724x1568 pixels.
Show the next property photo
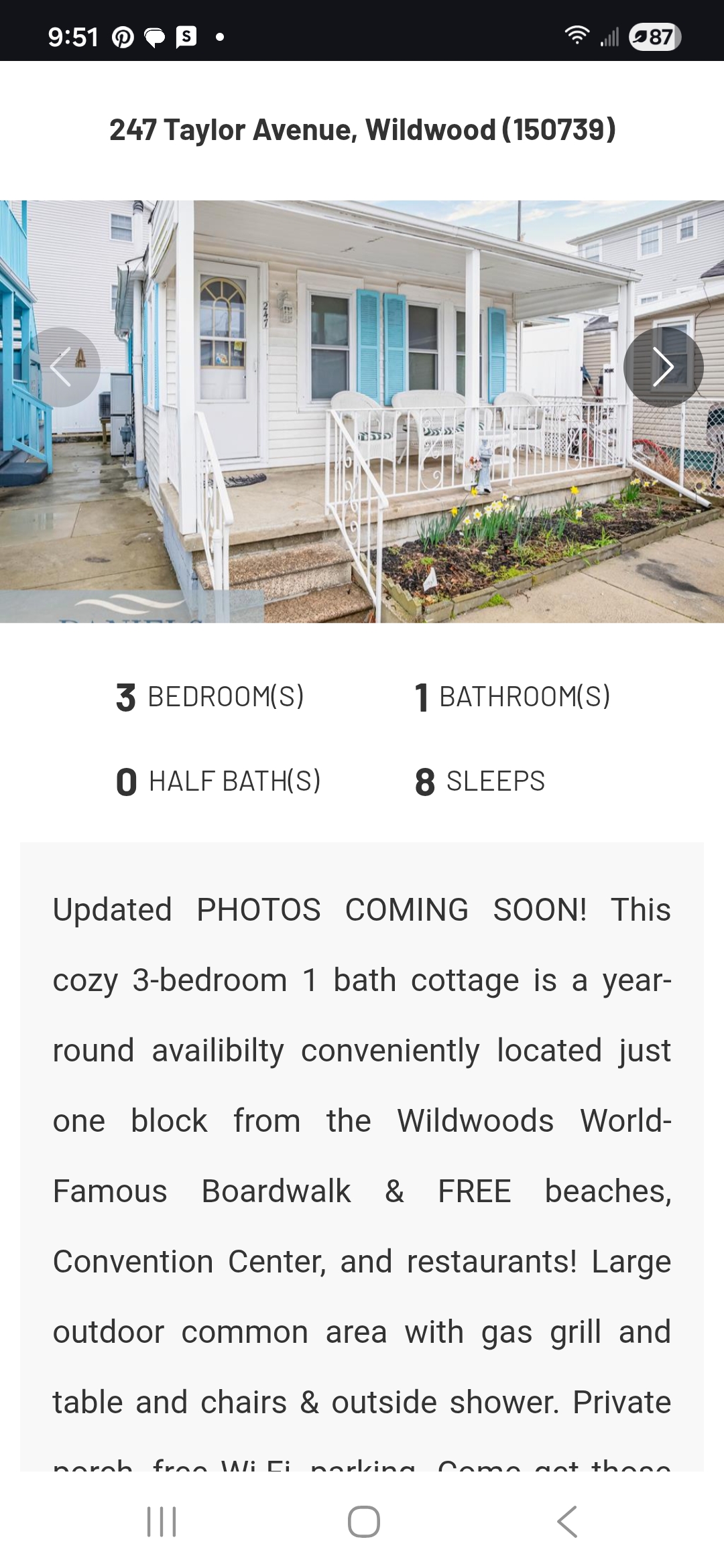click(x=663, y=367)
